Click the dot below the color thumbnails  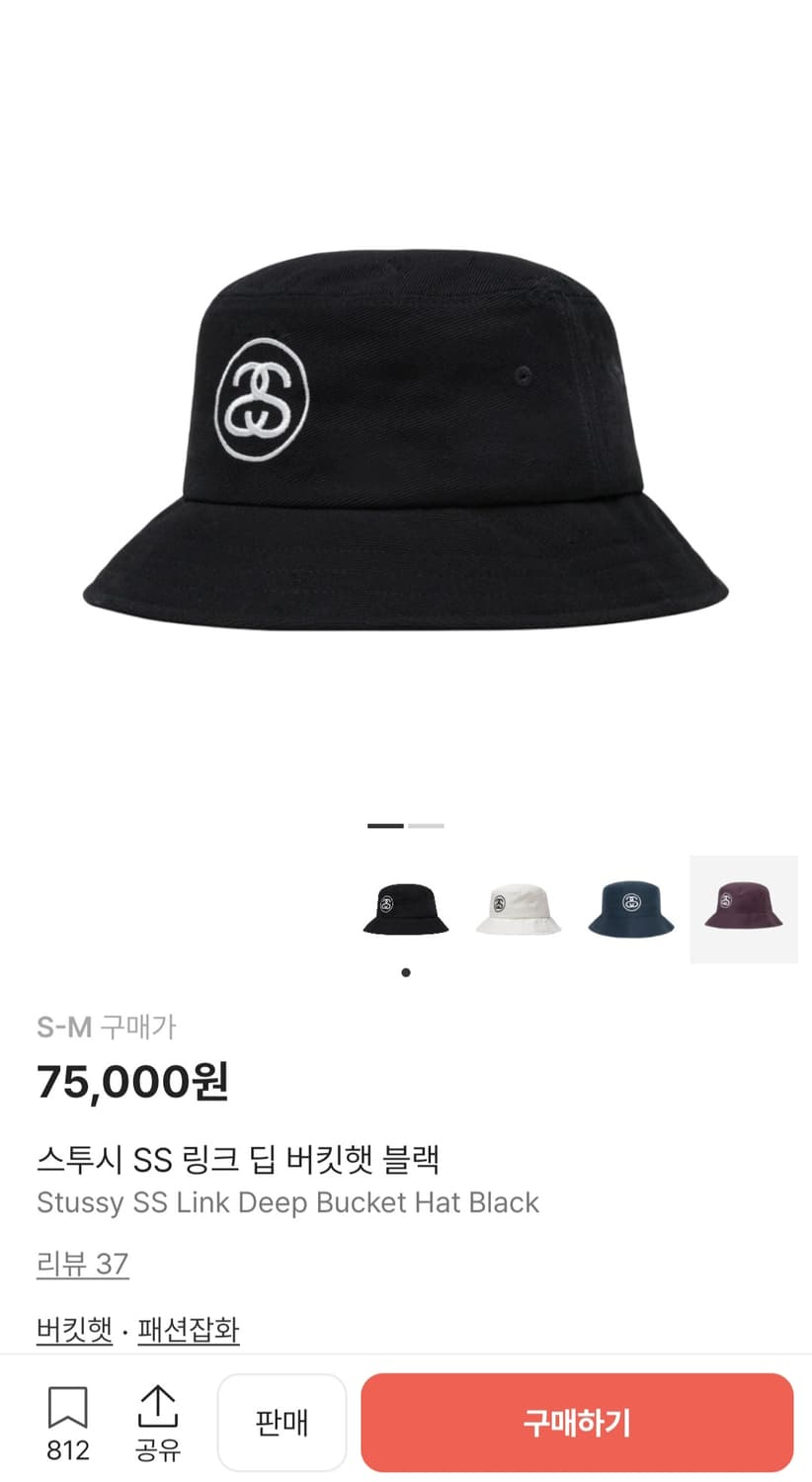[406, 972]
